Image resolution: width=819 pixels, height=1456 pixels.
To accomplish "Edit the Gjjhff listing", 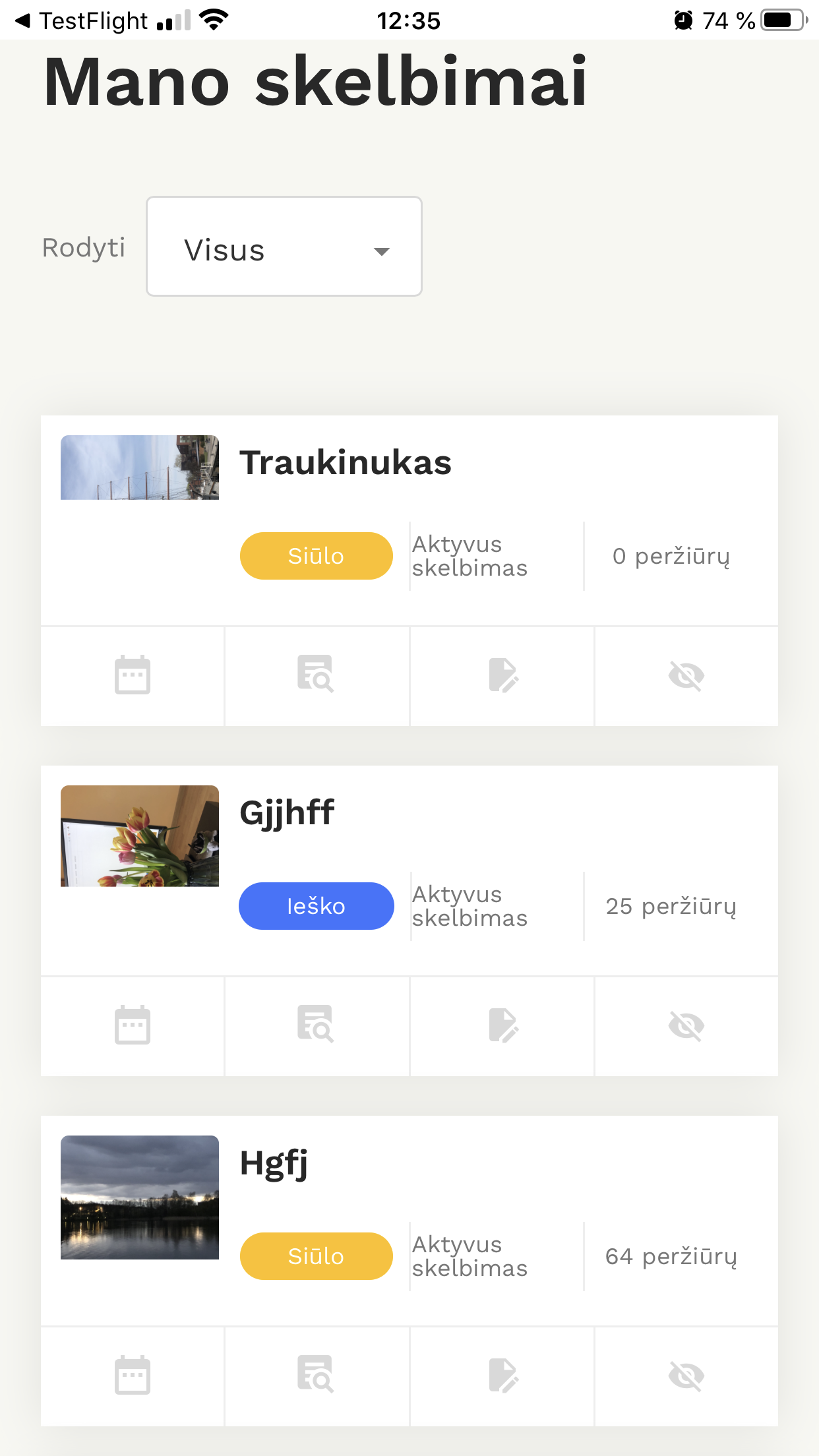I will click(502, 1025).
